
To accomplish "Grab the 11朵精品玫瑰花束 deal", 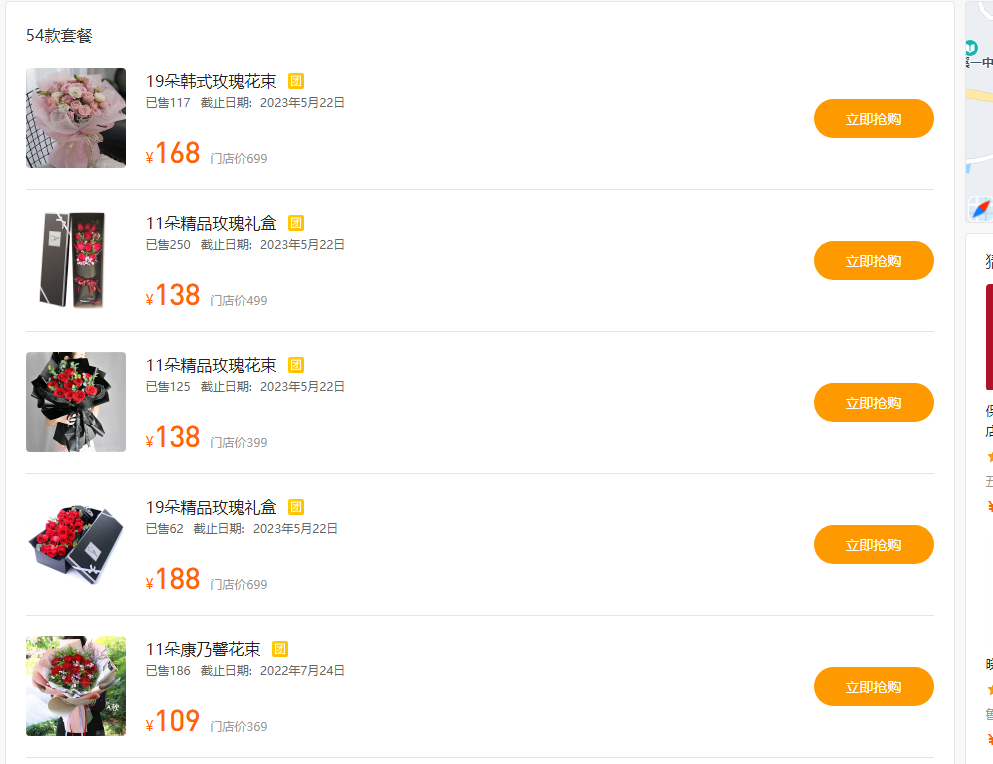I will click(x=873, y=403).
